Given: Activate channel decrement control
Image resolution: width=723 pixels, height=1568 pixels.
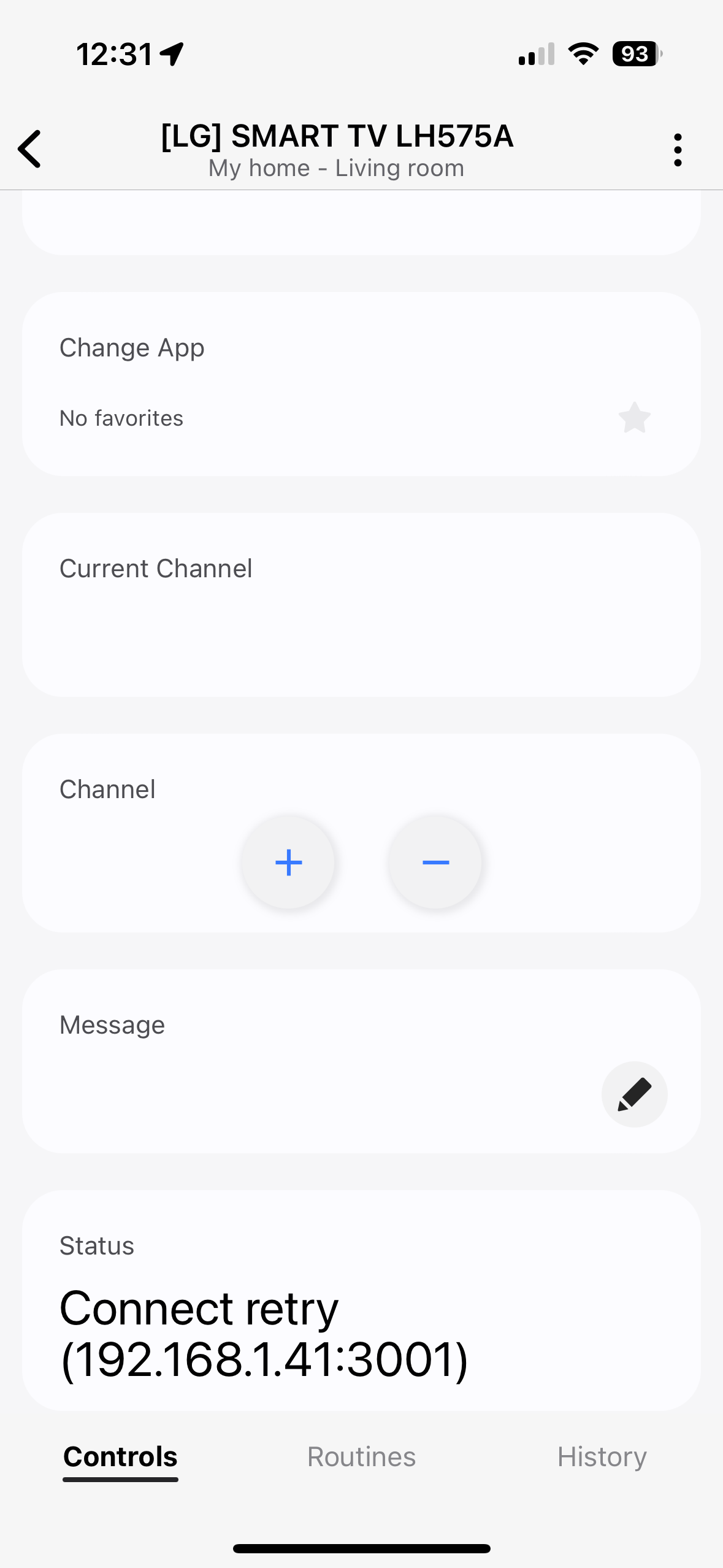Looking at the screenshot, I should click(x=435, y=863).
